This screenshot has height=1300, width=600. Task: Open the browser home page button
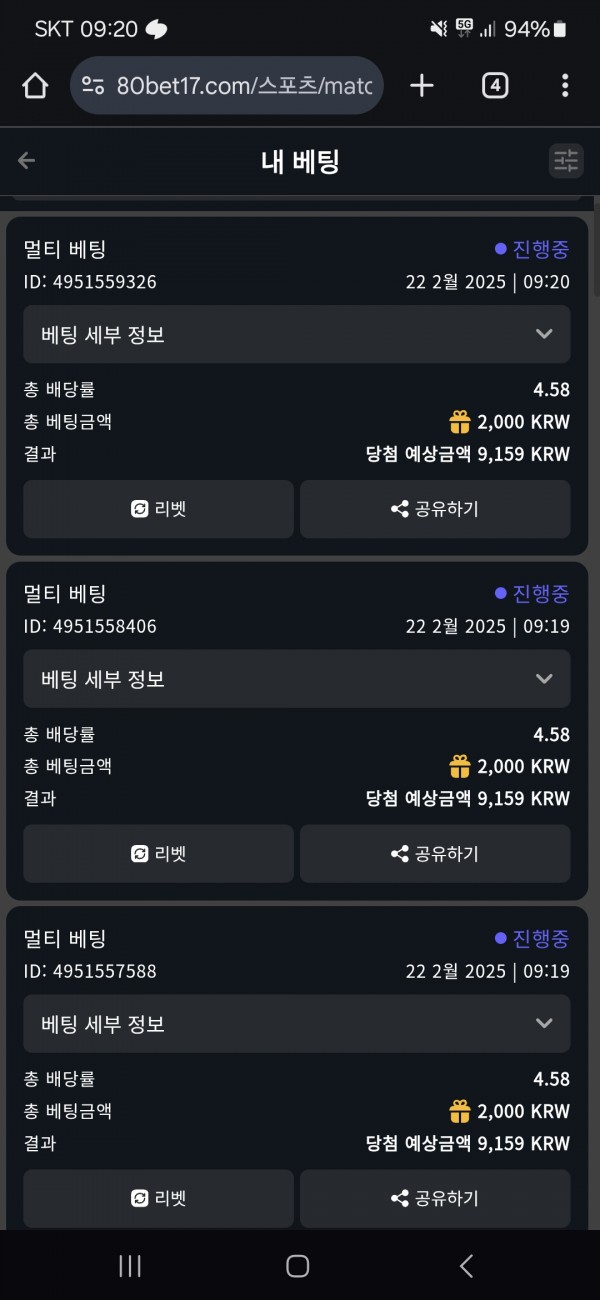pos(35,86)
